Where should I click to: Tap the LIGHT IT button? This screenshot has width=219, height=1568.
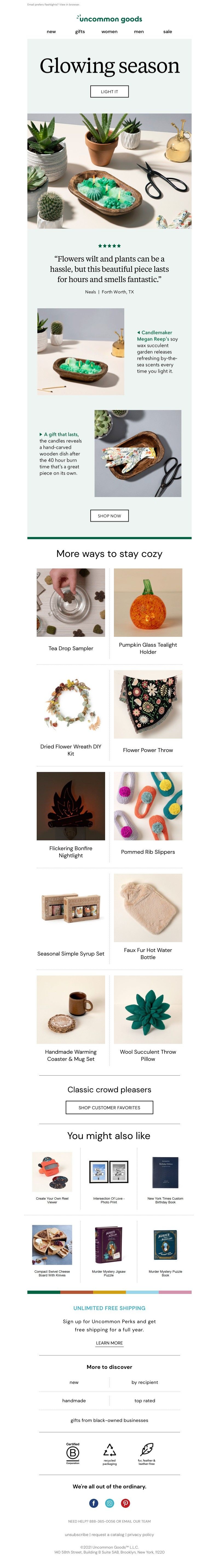pos(109,91)
